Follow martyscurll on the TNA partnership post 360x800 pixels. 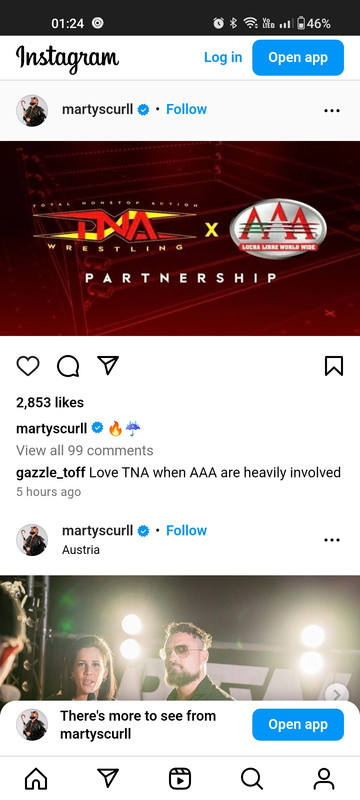(186, 109)
